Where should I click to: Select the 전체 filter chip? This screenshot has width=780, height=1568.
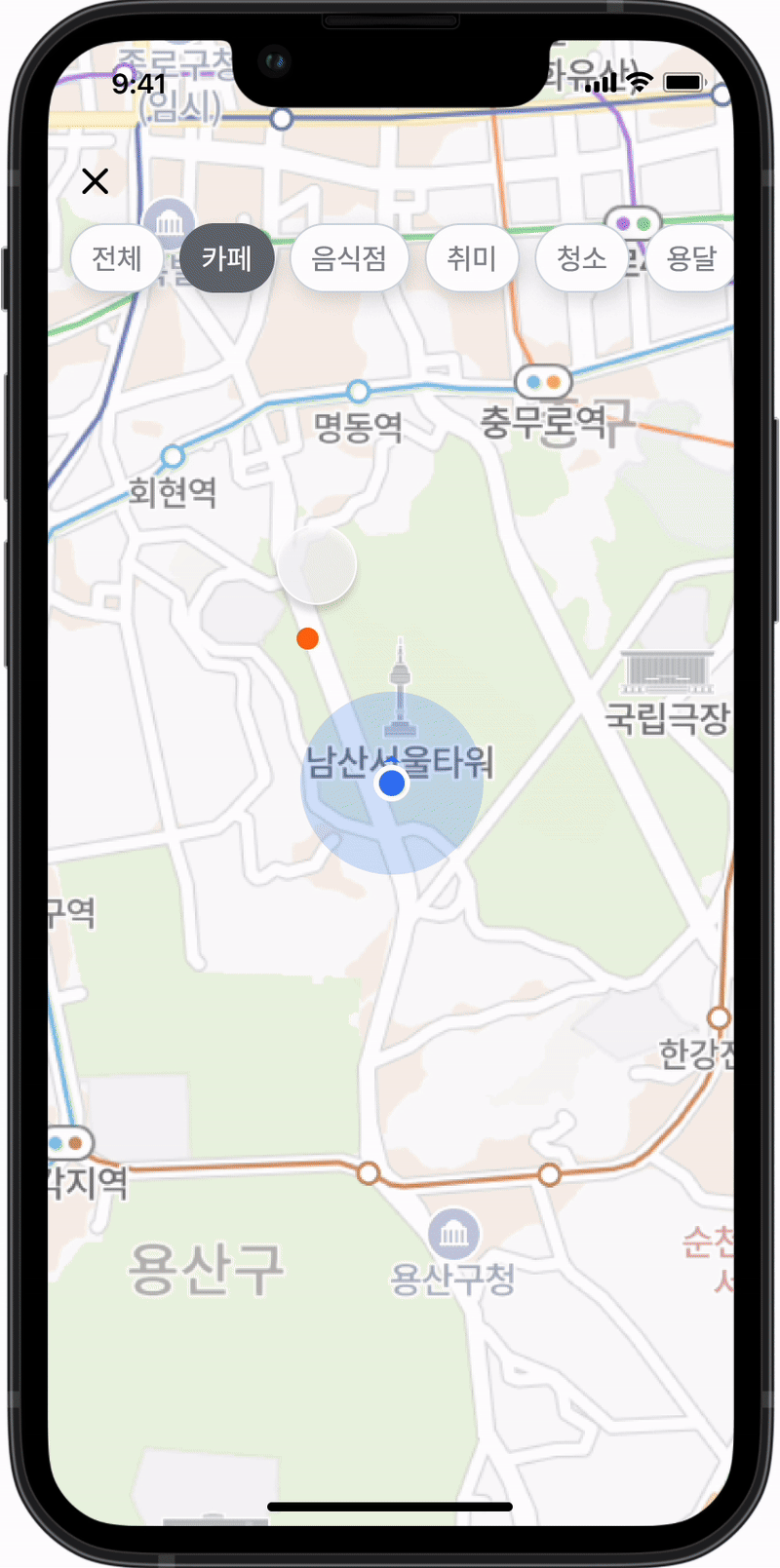point(117,258)
